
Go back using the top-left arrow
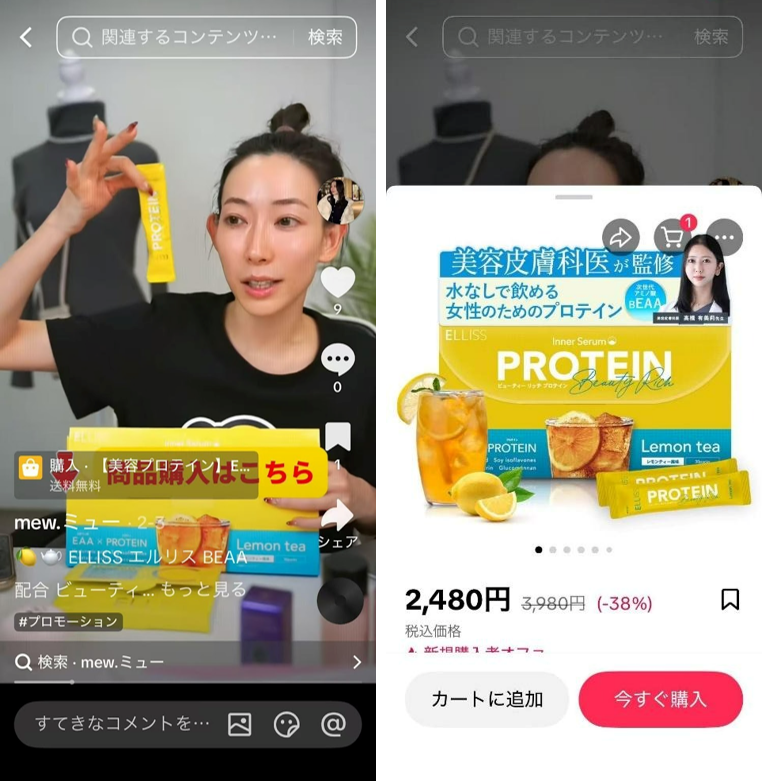point(23,36)
